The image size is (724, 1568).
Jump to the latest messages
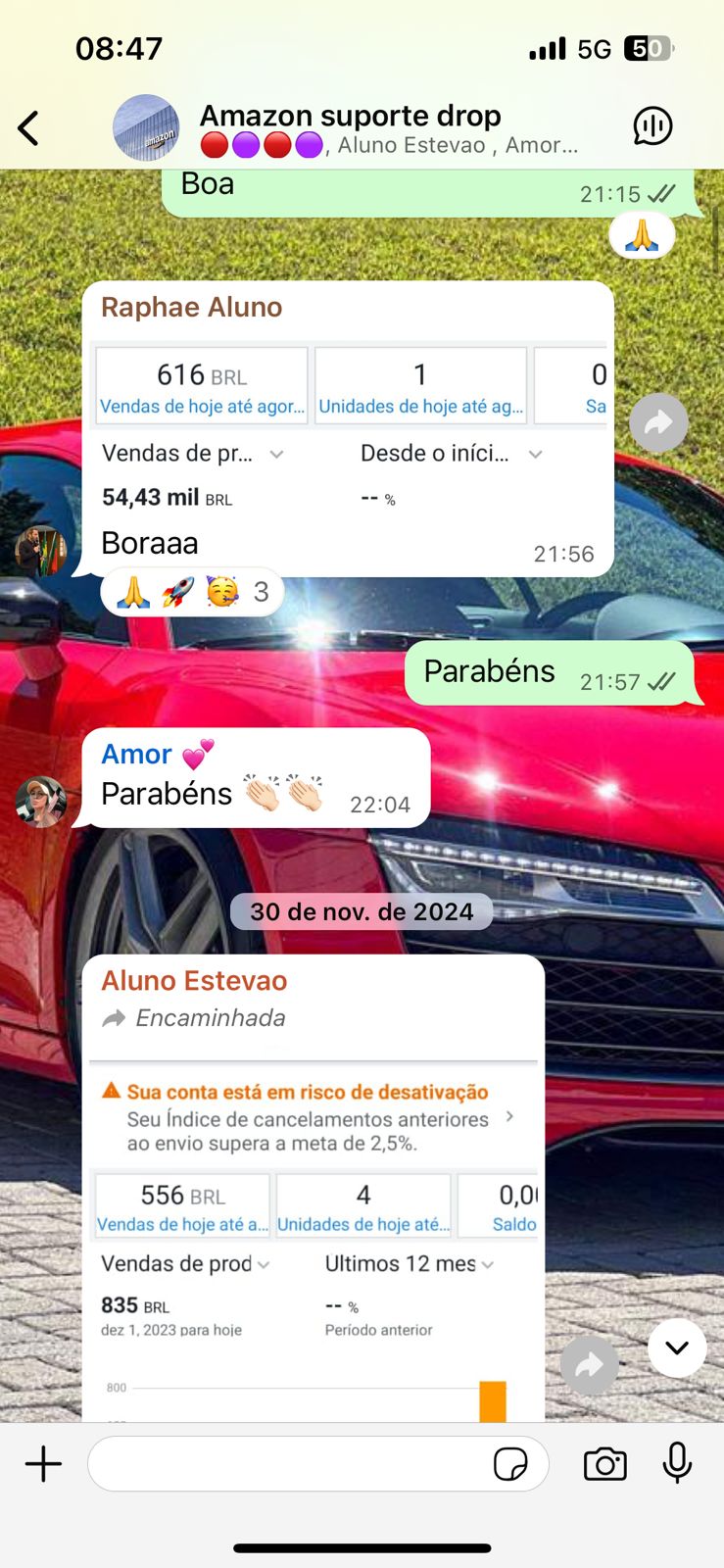(x=677, y=1348)
